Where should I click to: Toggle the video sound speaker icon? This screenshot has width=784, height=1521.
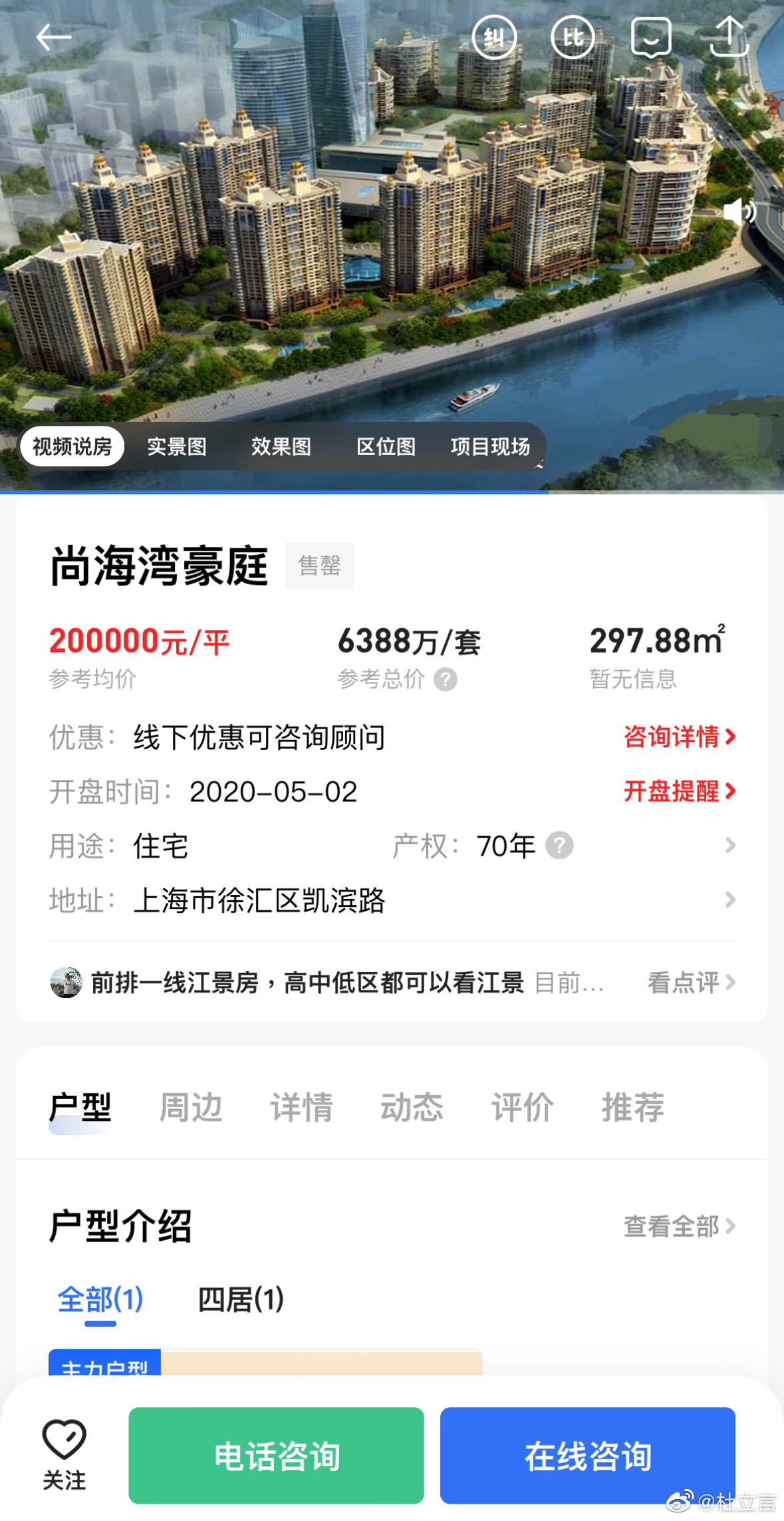pos(739,213)
